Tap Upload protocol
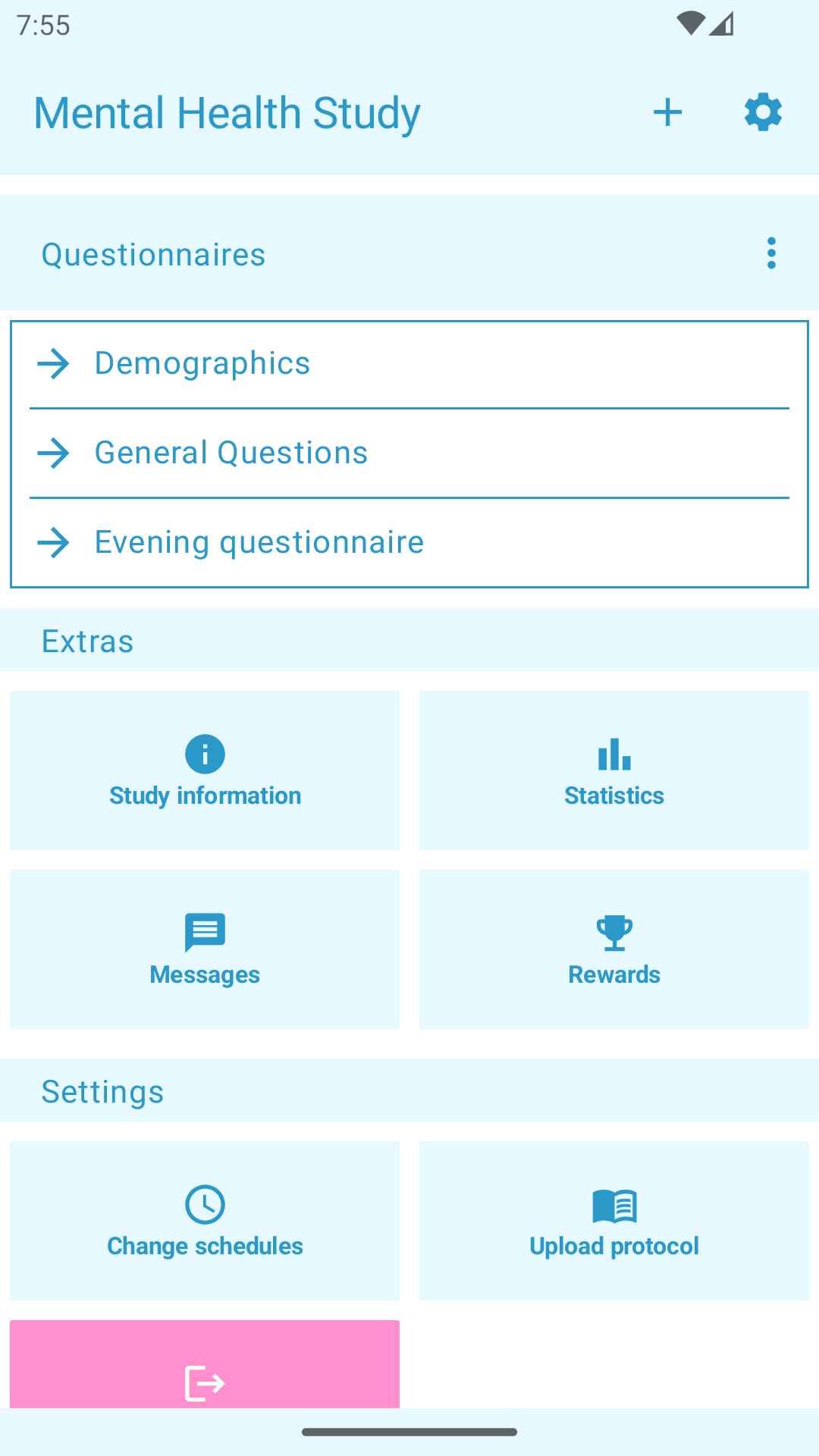The image size is (819, 1456). point(614,1221)
